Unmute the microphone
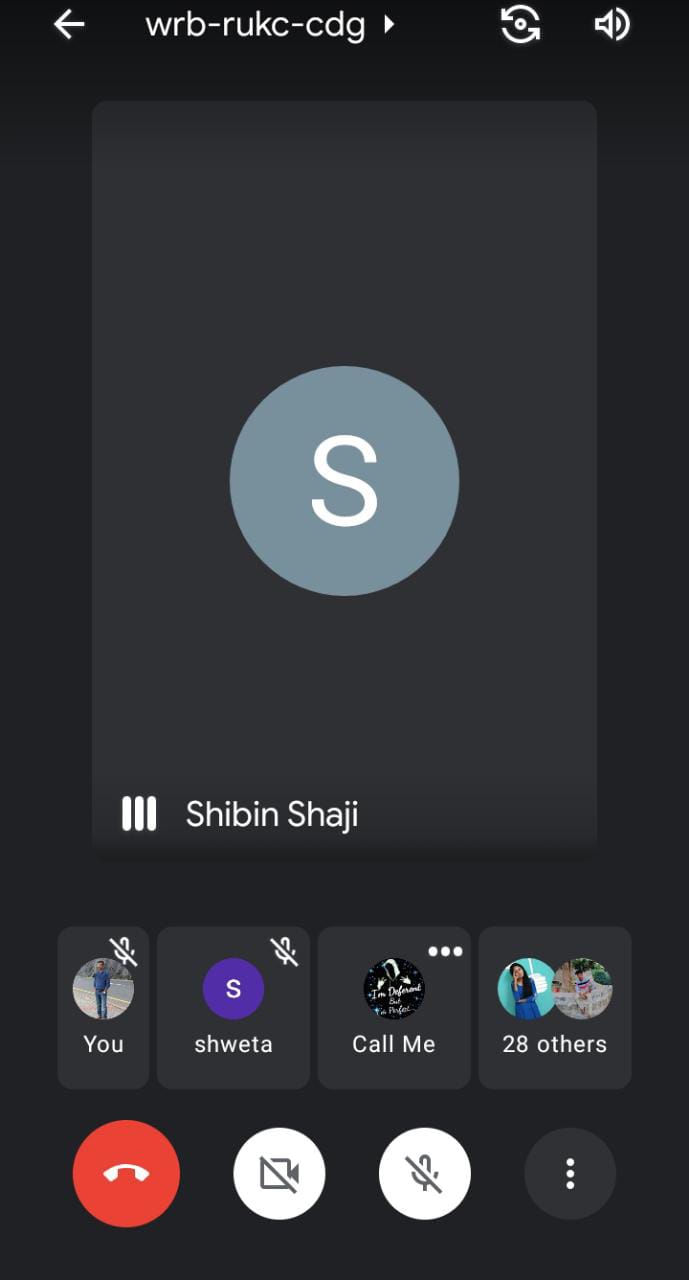The width and height of the screenshot is (689, 1280). 425,1173
